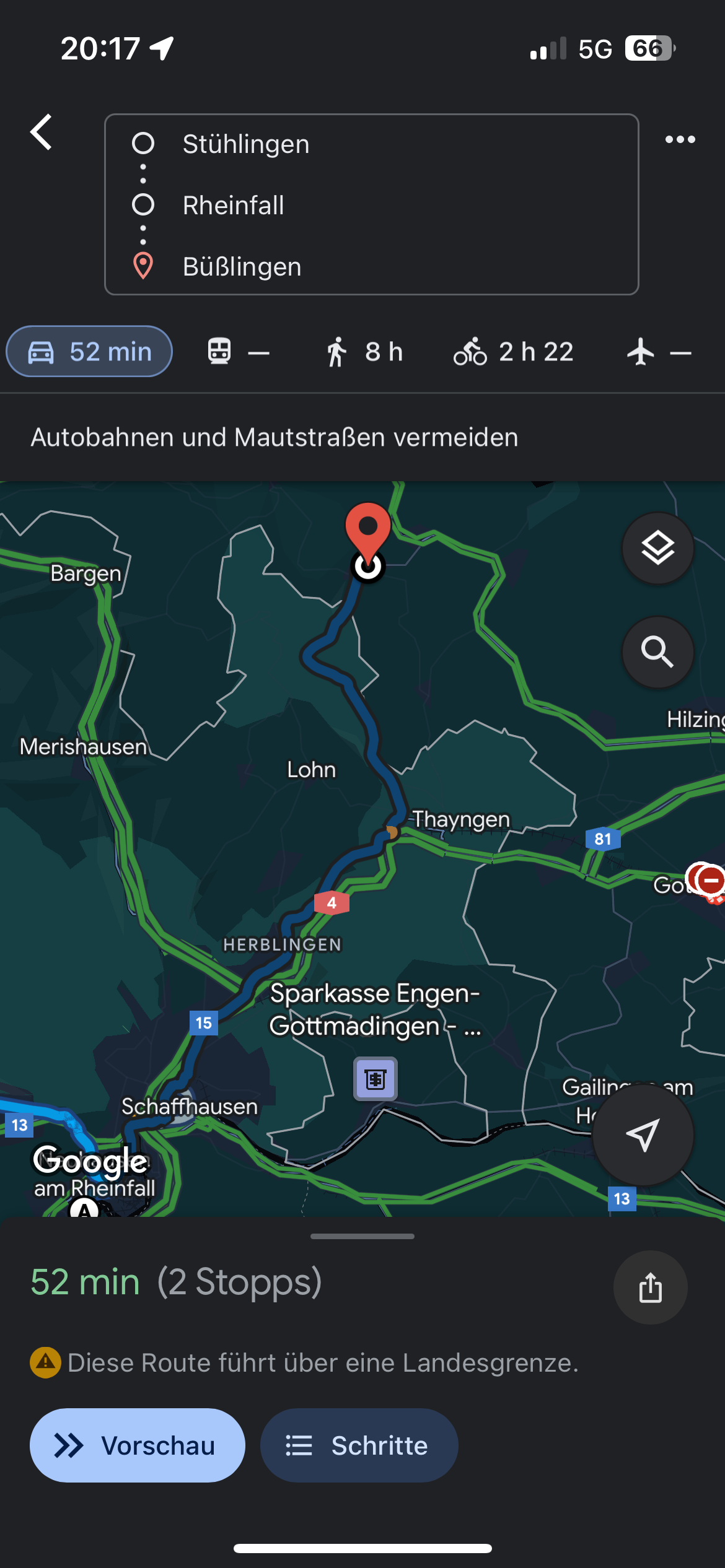Switch to cycling 2 h 22 mode
The width and height of the screenshot is (725, 1568).
[513, 352]
